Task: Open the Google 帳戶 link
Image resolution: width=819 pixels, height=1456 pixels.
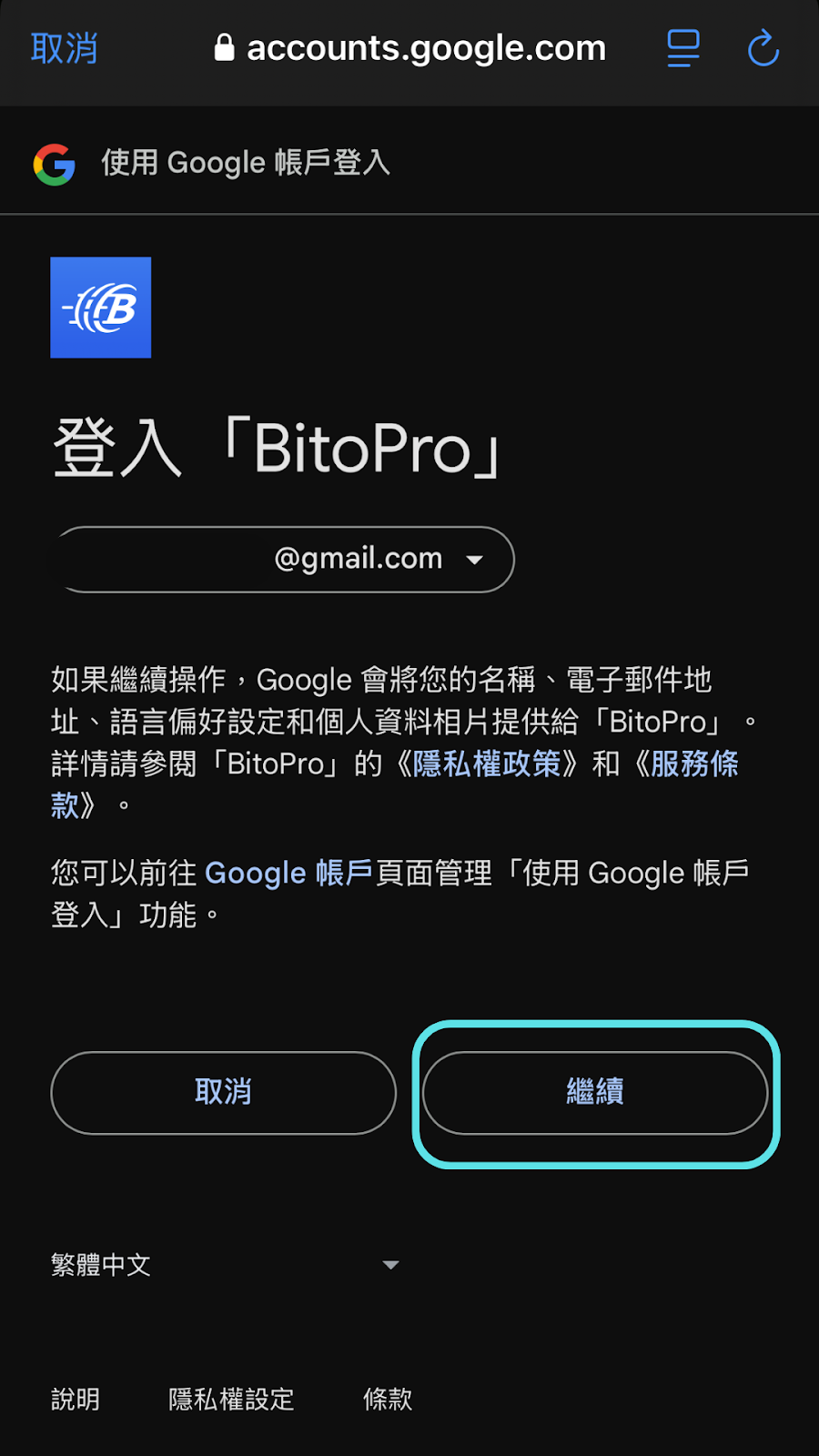Action: tap(288, 873)
